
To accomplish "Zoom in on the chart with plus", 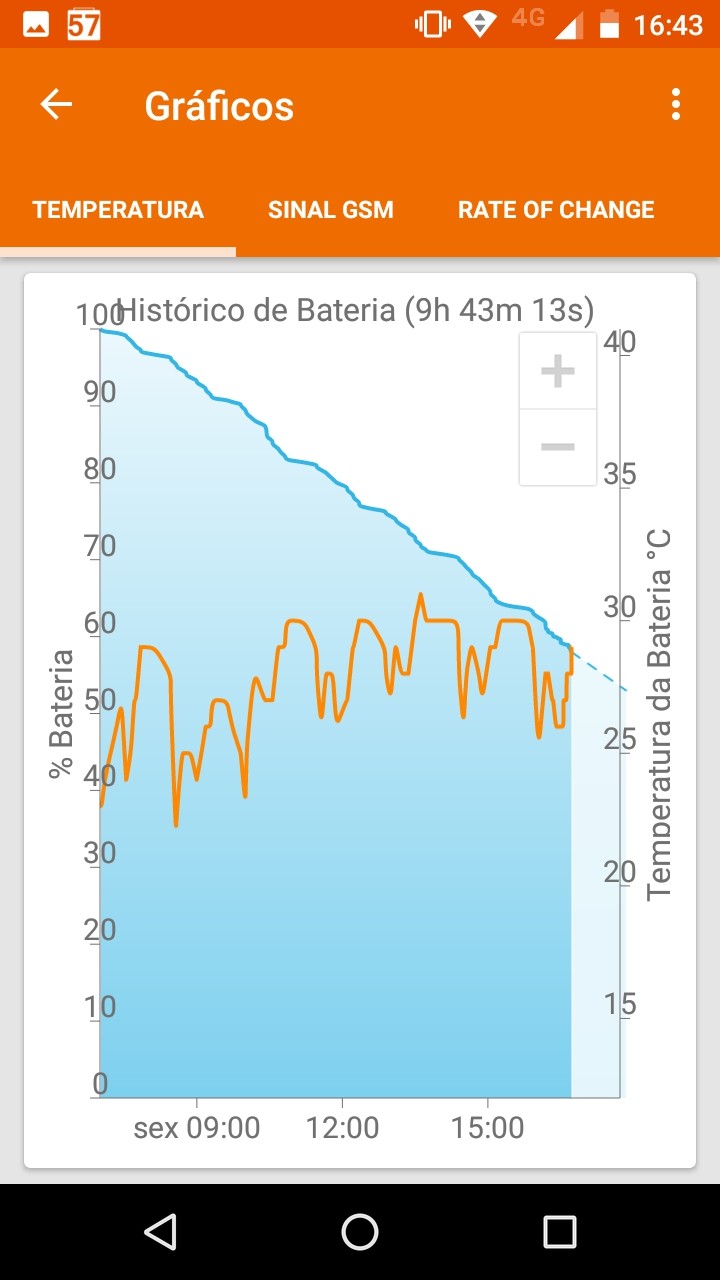I will [558, 371].
